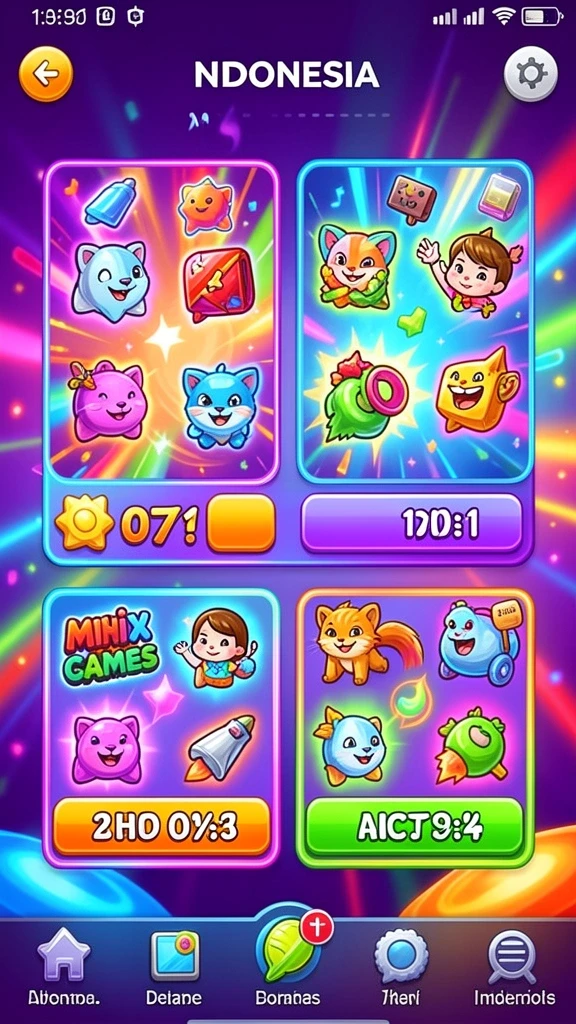Open the card with the orange cat
Viewport: 576px width, 1024px height.
pos(415,728)
